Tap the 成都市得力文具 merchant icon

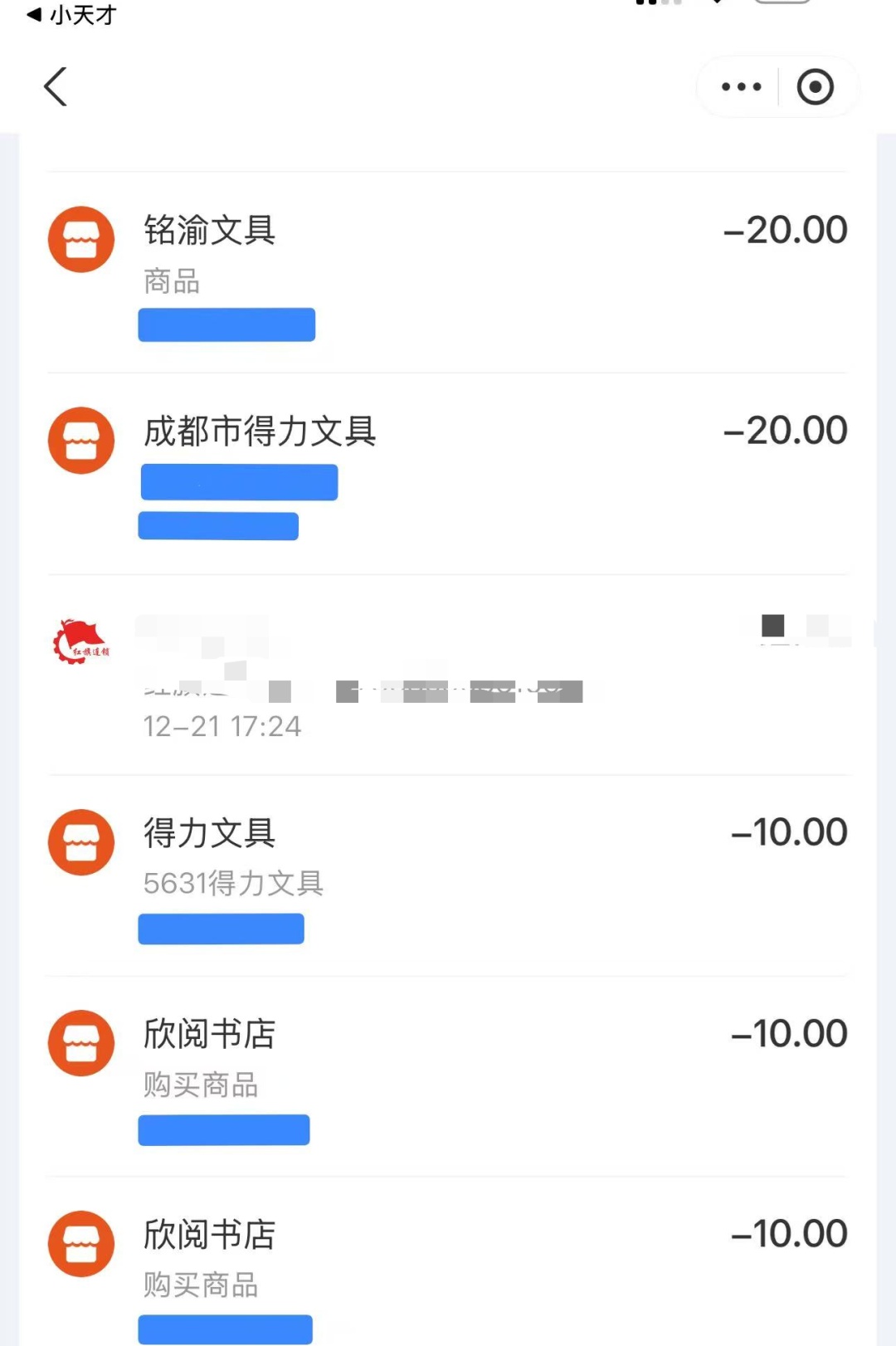click(80, 441)
